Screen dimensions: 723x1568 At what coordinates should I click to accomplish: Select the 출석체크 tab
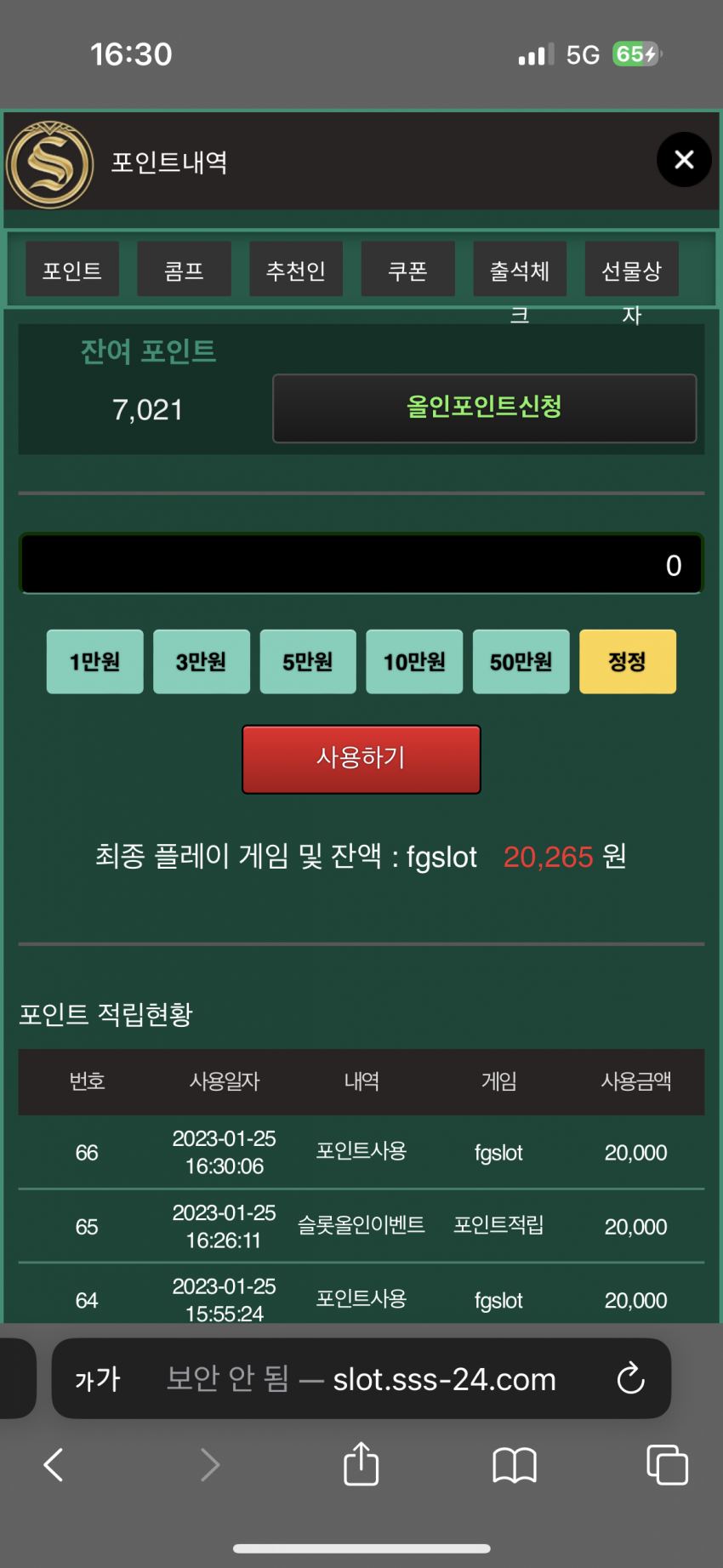click(520, 270)
